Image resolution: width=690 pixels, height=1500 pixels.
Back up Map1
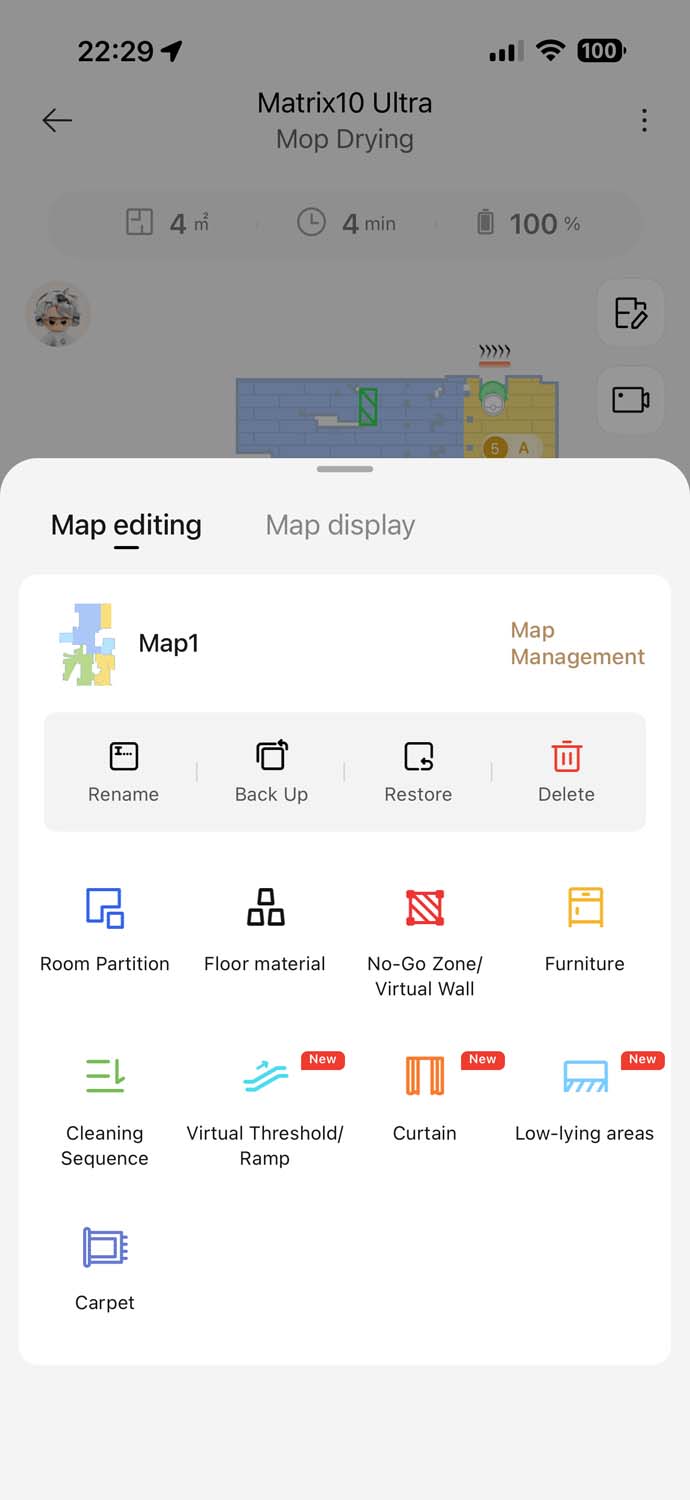pyautogui.click(x=271, y=772)
